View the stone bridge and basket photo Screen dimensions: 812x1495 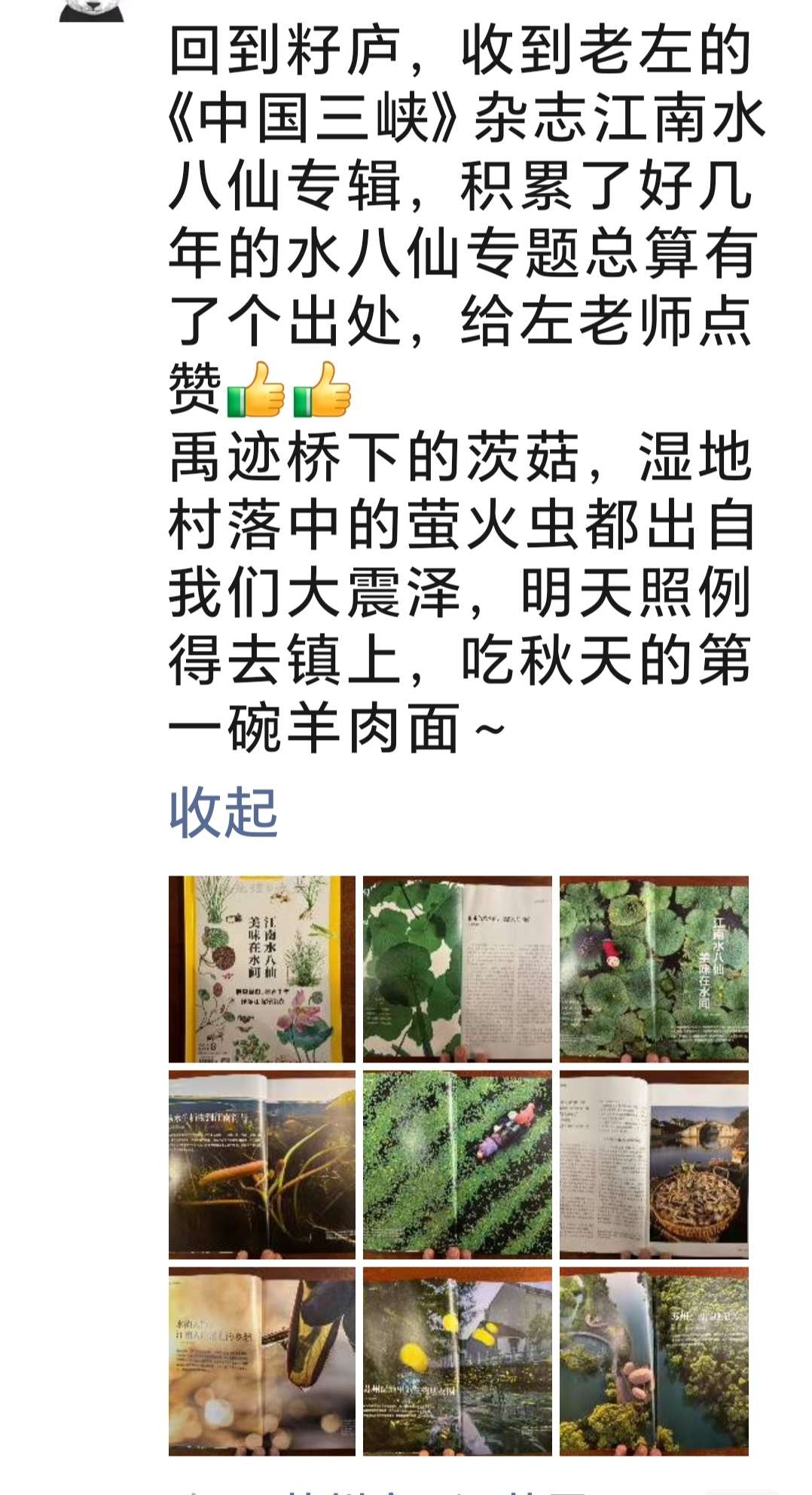click(x=654, y=1165)
